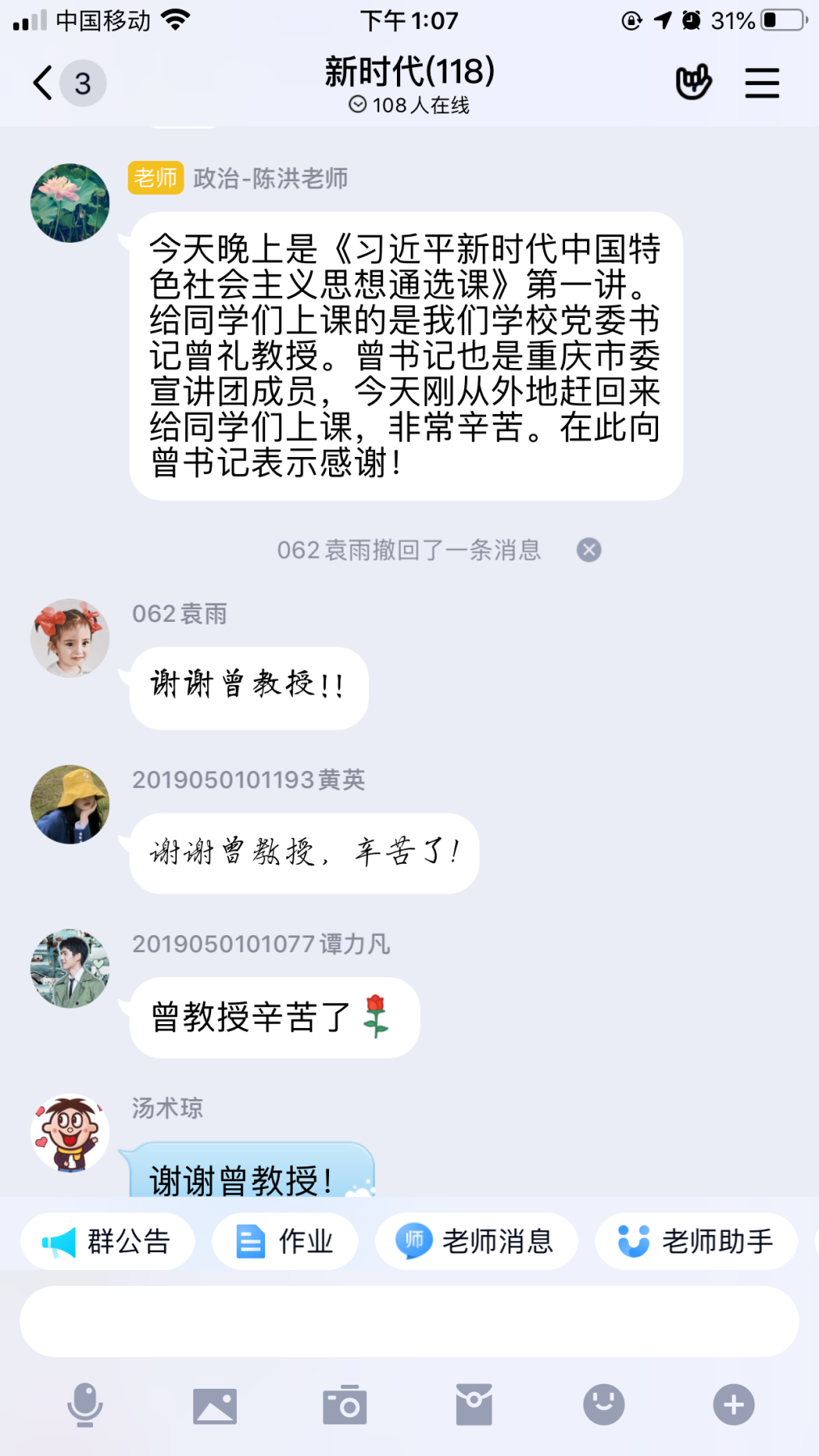The height and width of the screenshot is (1456, 819).
Task: Open the emoji picker
Action: (604, 1405)
